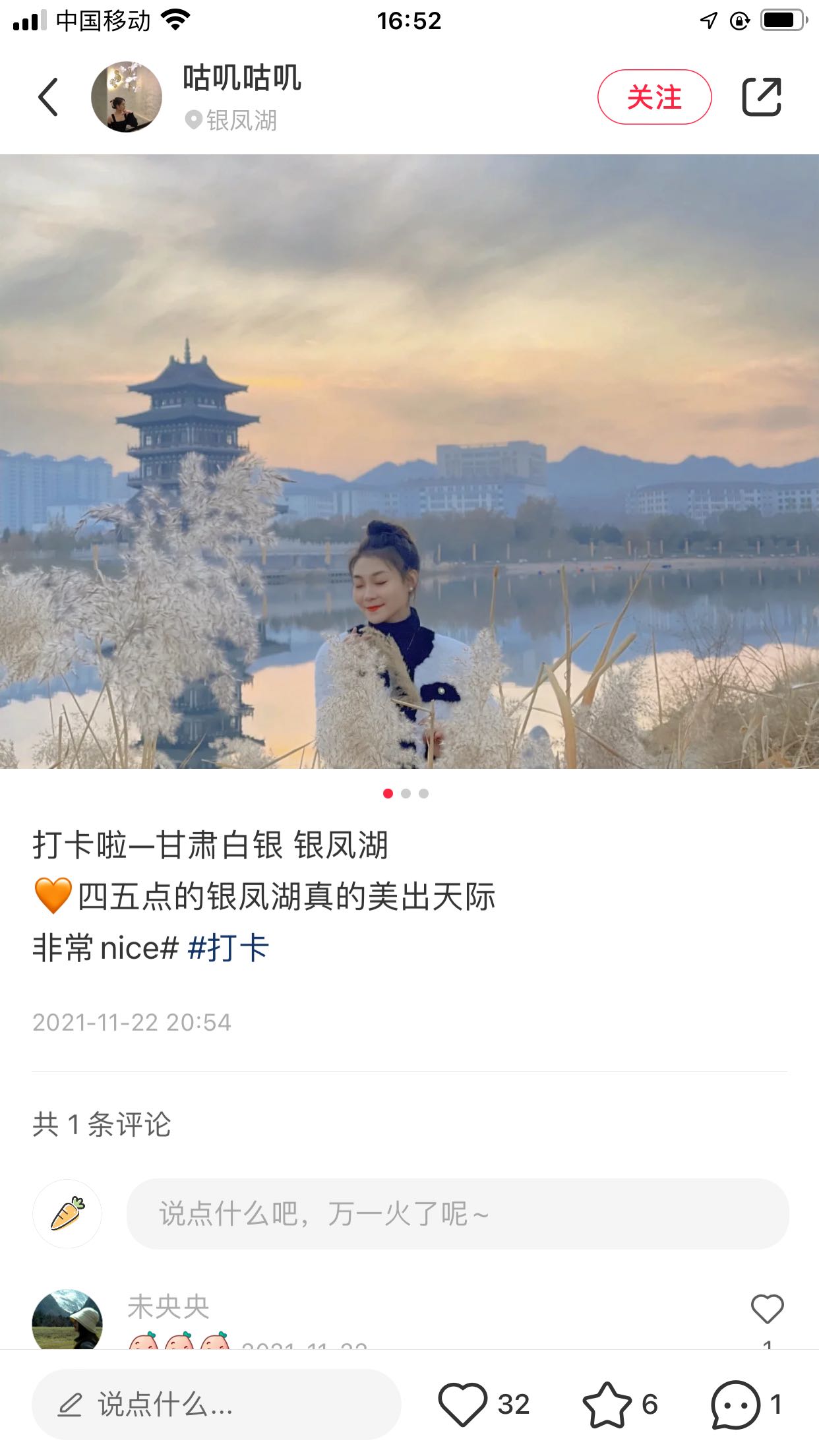819x1456 pixels.
Task: Share this post
Action: (762, 97)
